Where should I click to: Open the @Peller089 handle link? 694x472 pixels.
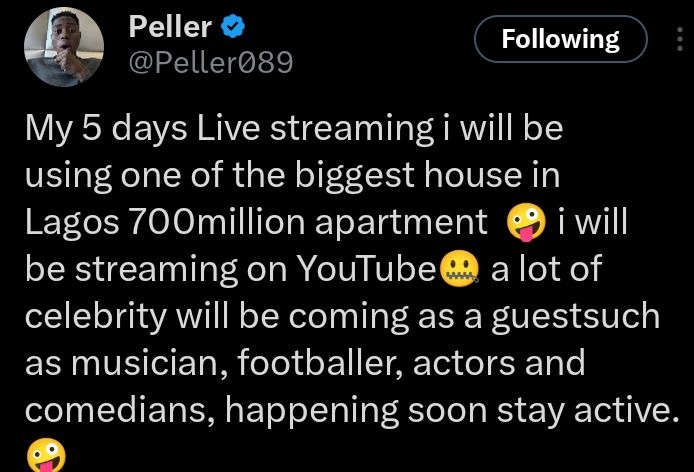click(x=211, y=65)
